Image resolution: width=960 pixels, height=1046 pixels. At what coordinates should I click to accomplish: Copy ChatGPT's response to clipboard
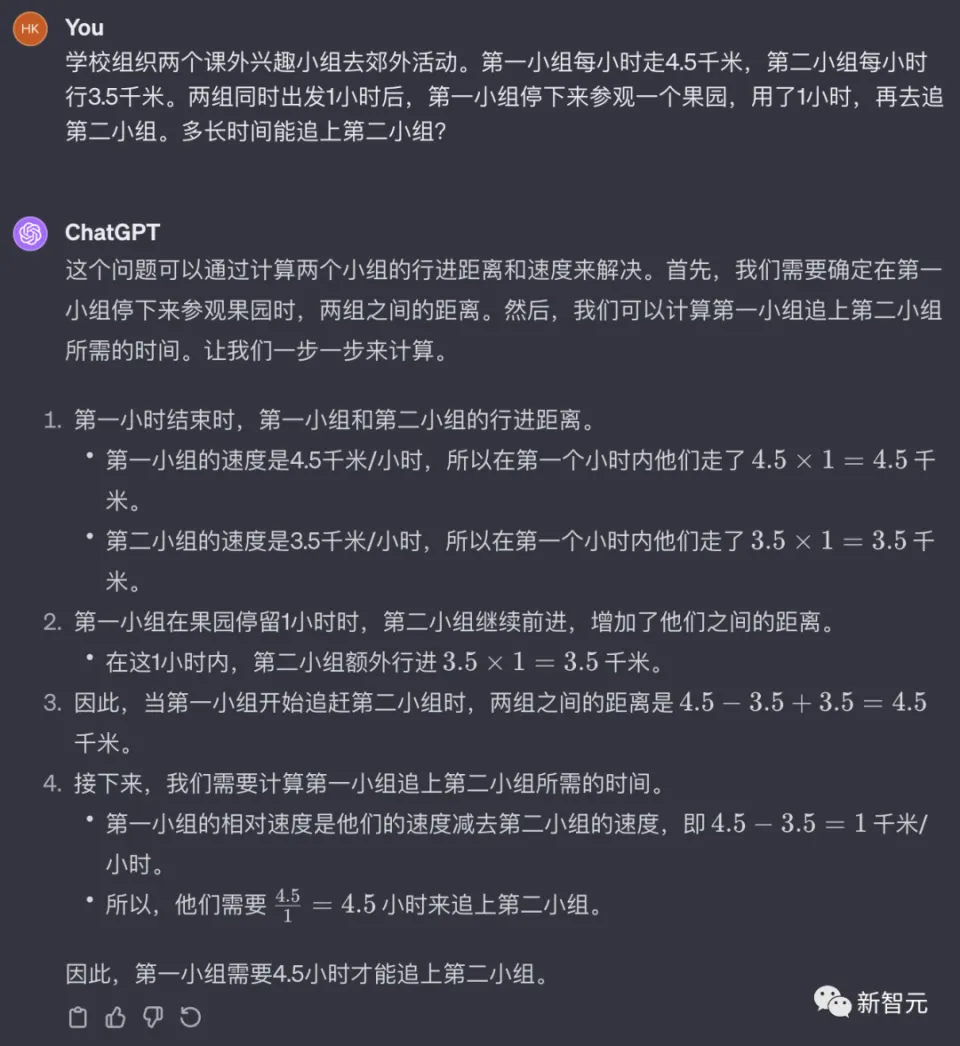point(78,1018)
